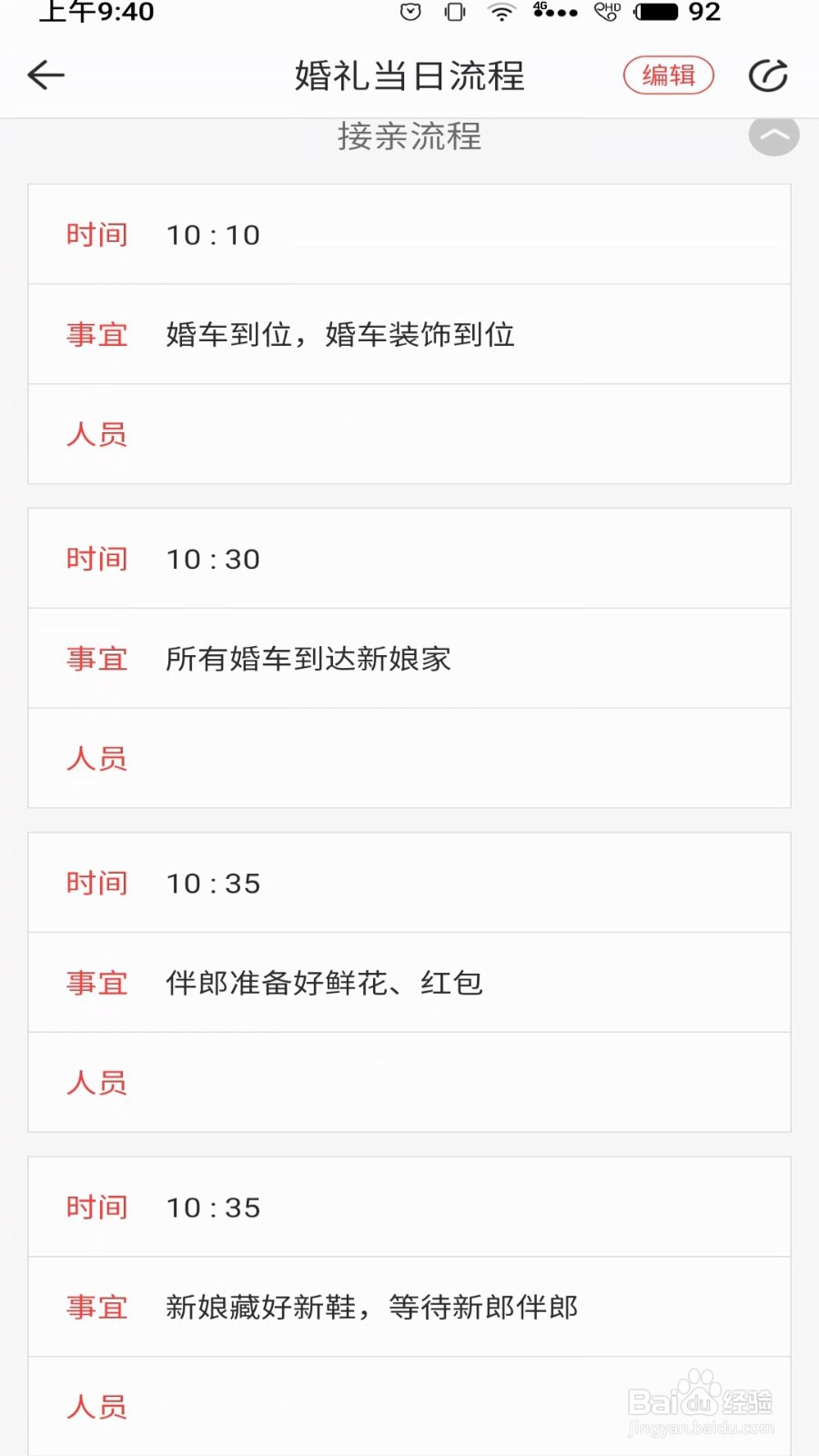Open the share icon in the top bar
Image resolution: width=819 pixels, height=1456 pixels.
pyautogui.click(x=768, y=76)
